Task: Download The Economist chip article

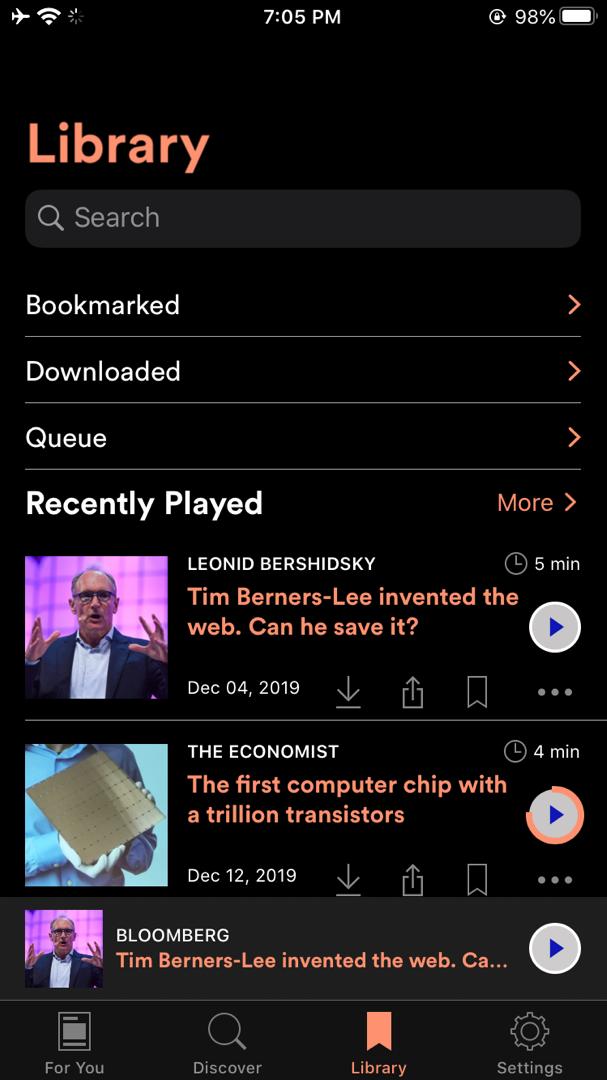Action: [x=348, y=879]
